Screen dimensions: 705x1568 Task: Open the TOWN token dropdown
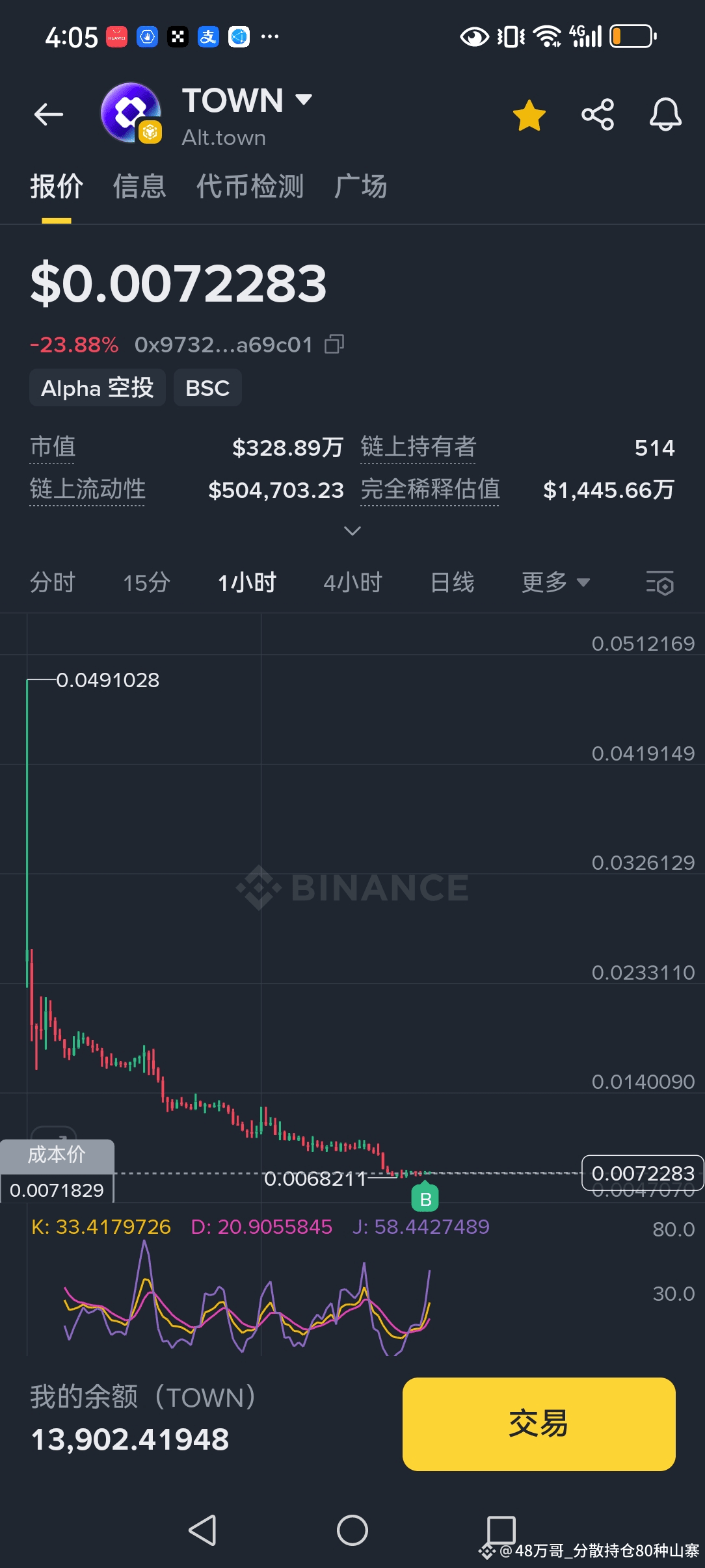tap(304, 100)
